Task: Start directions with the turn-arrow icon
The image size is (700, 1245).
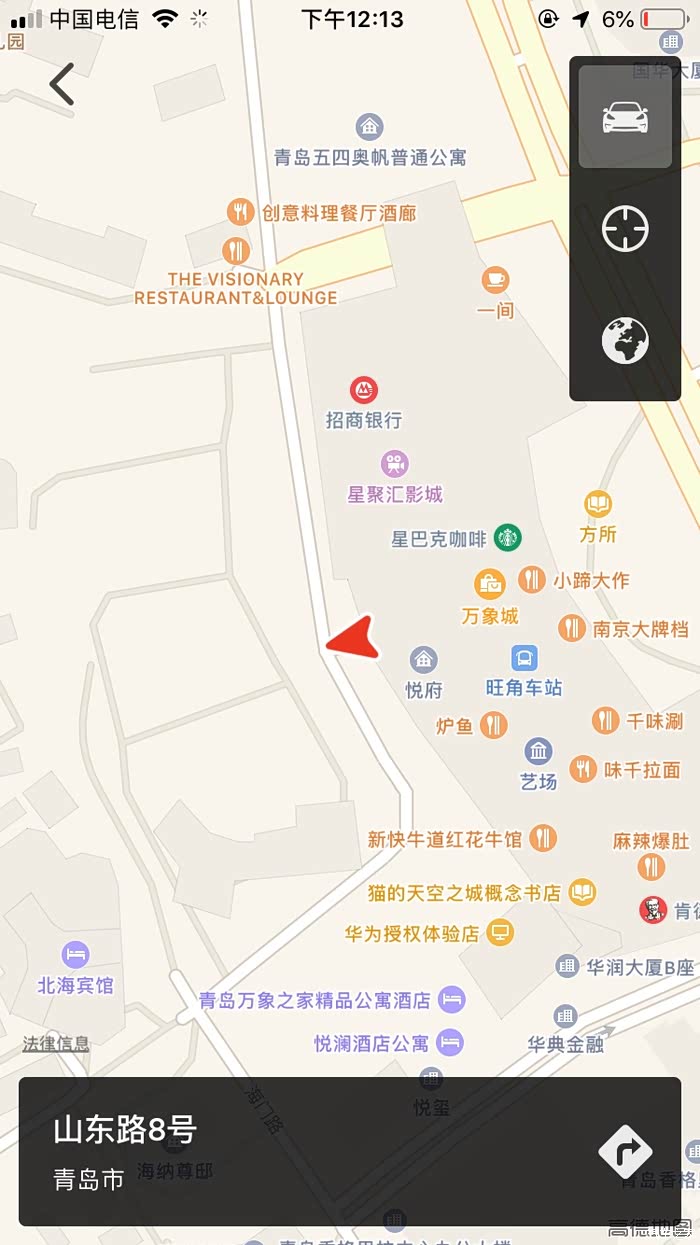Action: [x=625, y=1152]
